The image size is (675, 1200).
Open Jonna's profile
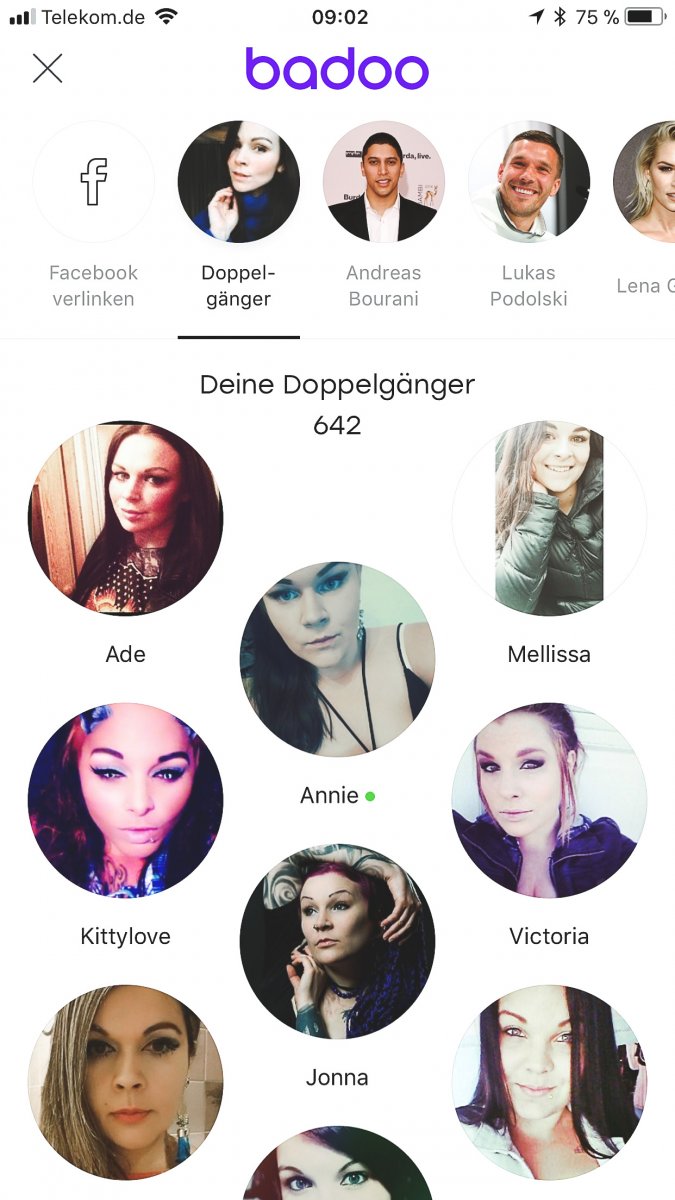point(337,941)
